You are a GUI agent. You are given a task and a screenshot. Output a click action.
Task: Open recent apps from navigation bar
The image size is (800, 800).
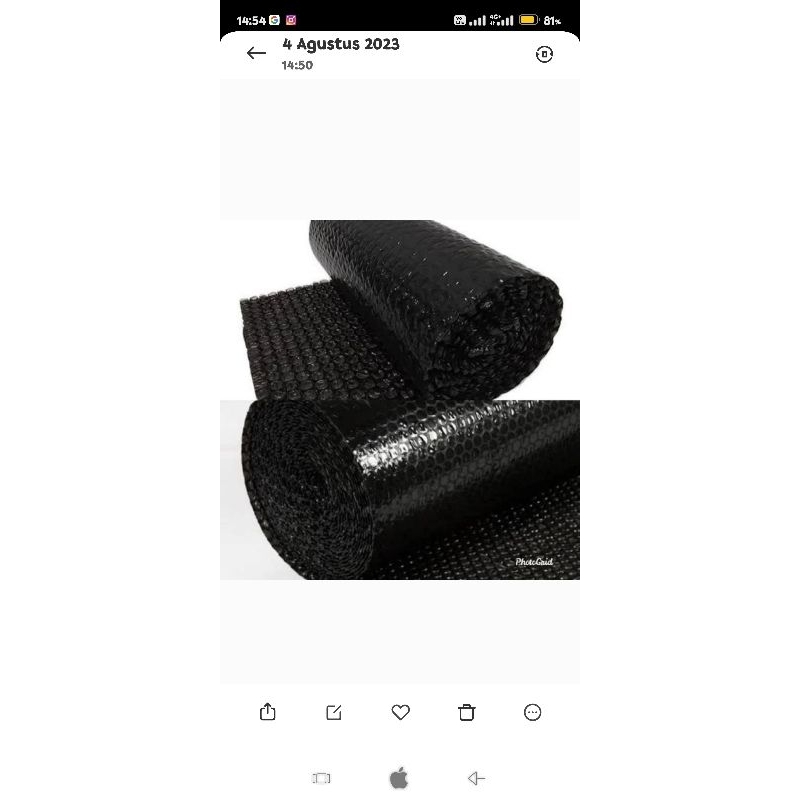click(x=321, y=778)
